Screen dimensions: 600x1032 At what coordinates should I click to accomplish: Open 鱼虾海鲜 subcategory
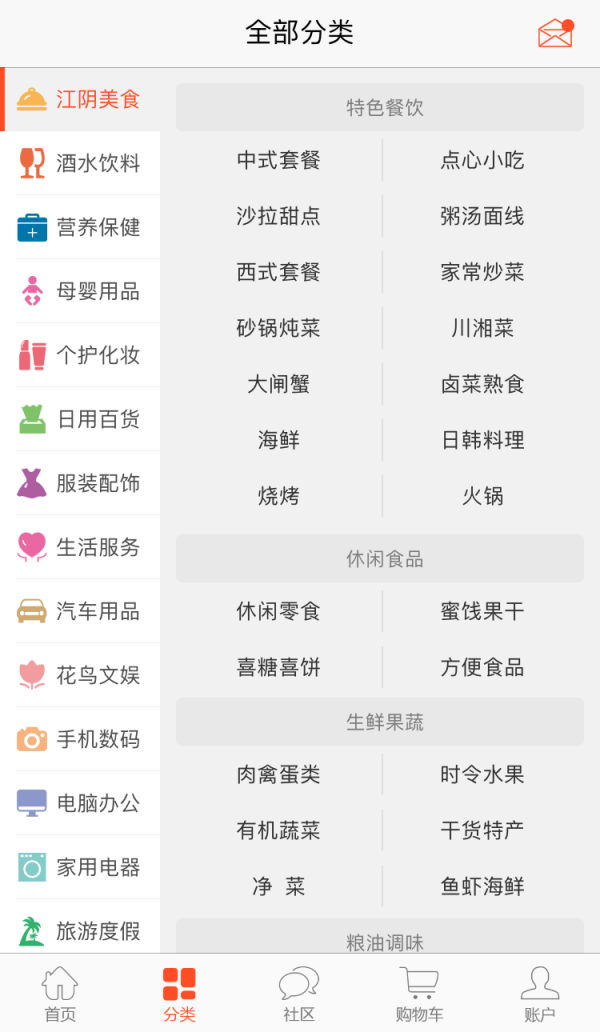click(x=483, y=886)
